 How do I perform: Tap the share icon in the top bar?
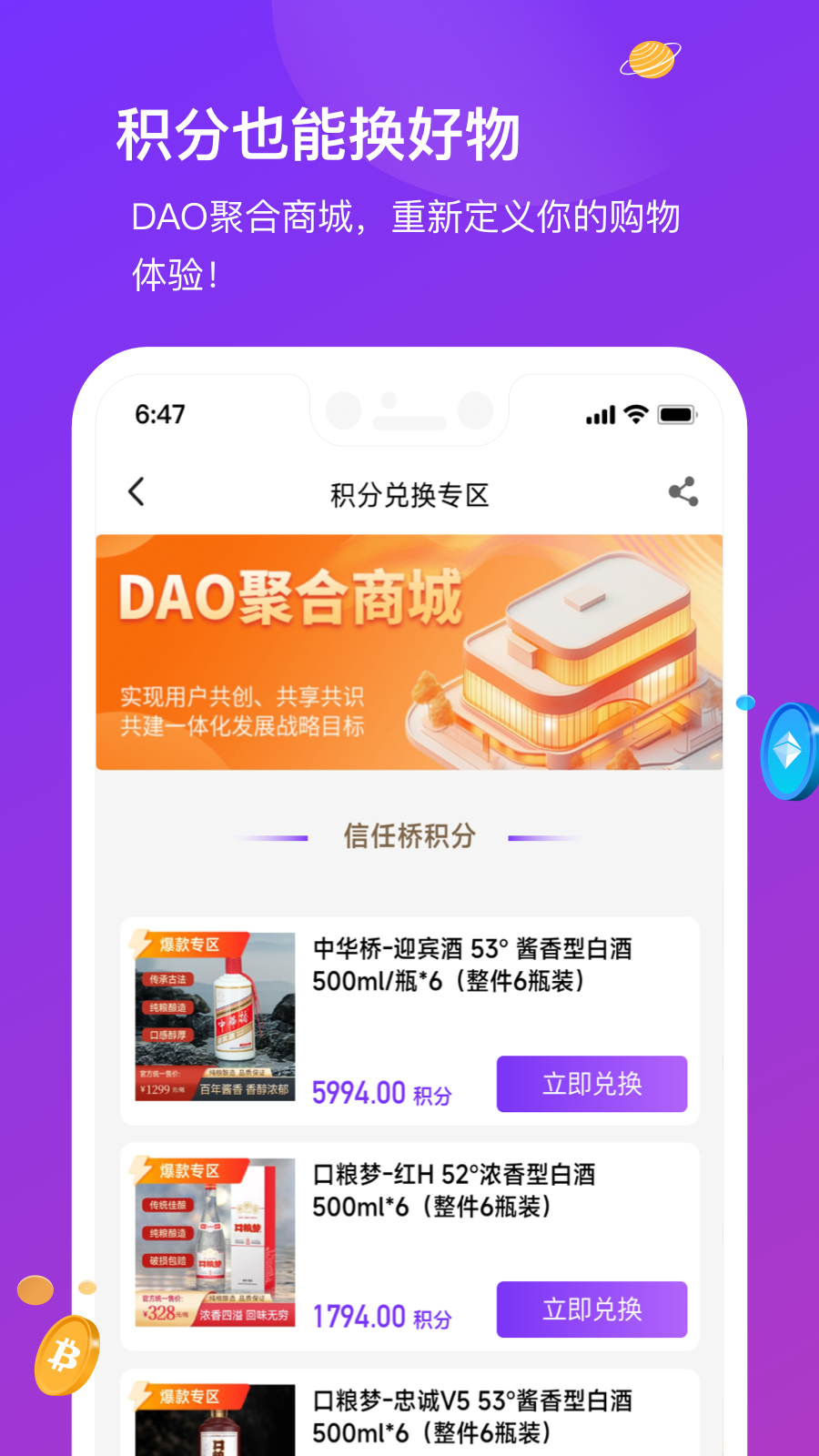click(683, 493)
